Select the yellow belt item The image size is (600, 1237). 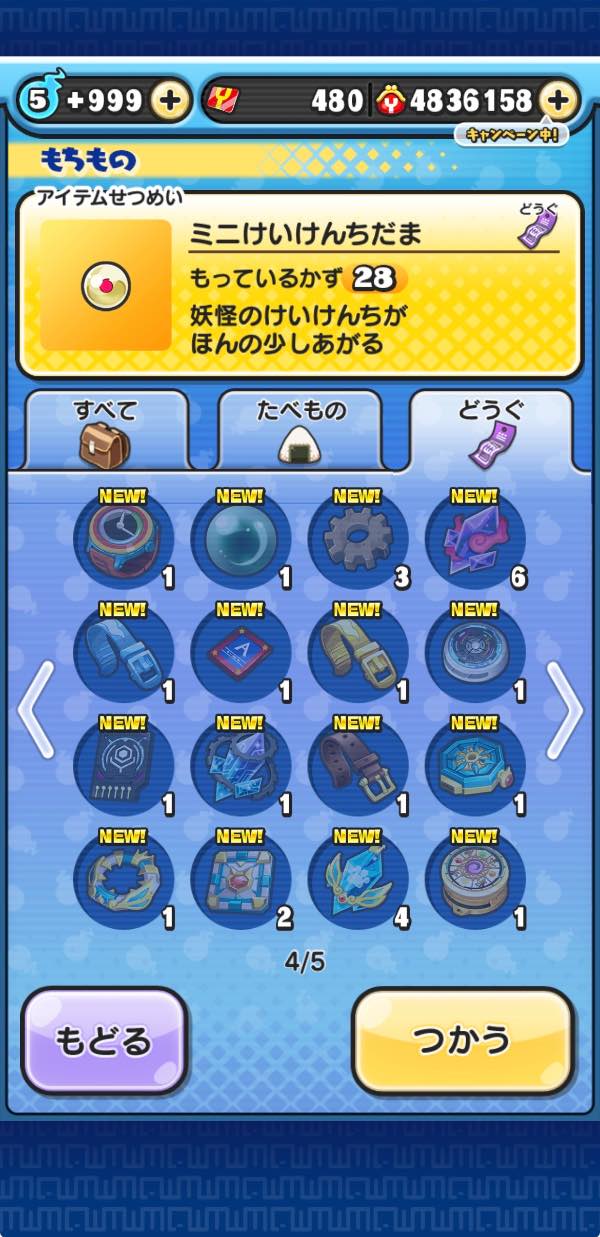click(358, 653)
